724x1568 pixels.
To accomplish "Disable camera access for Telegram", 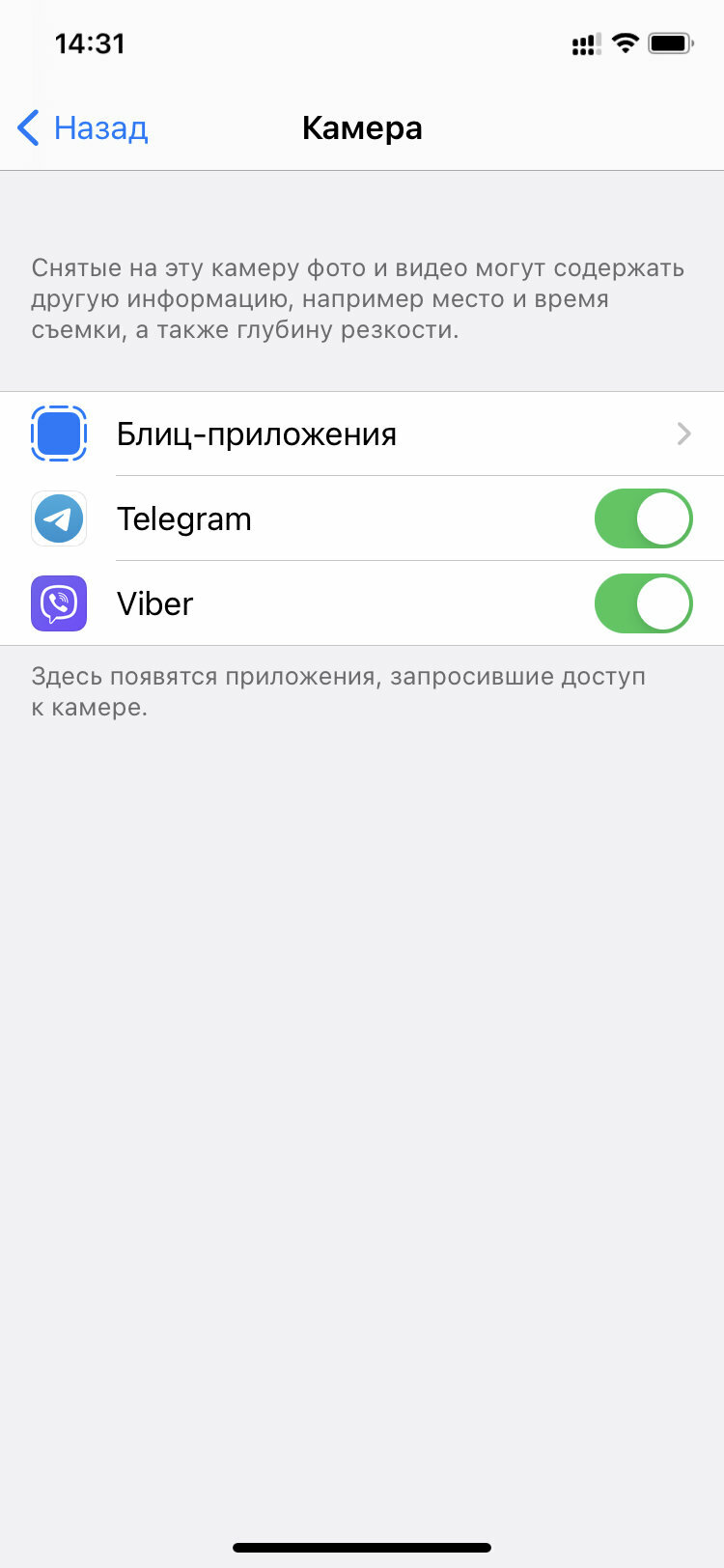I will (643, 518).
